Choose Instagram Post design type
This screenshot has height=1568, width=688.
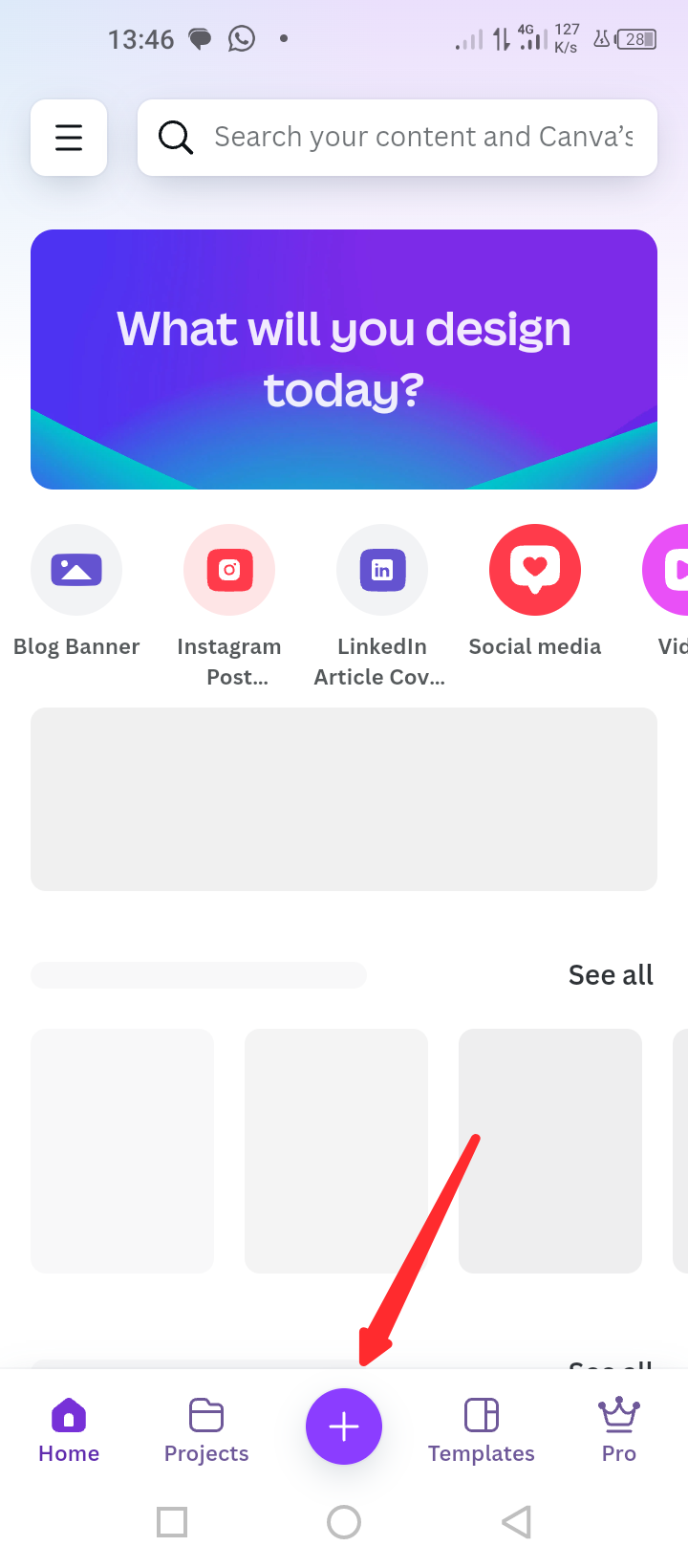click(229, 605)
